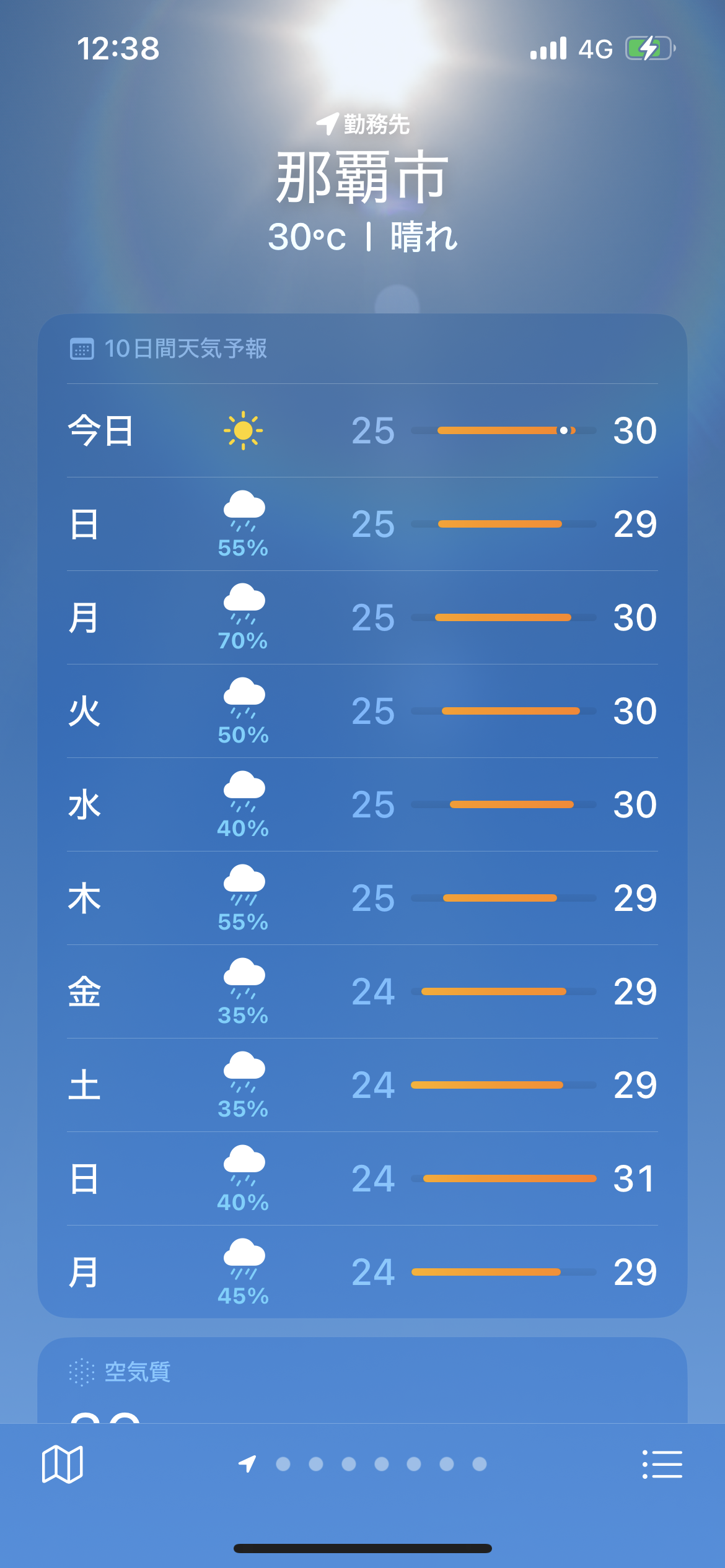Open the 空気質 air quality card

(x=362, y=1380)
